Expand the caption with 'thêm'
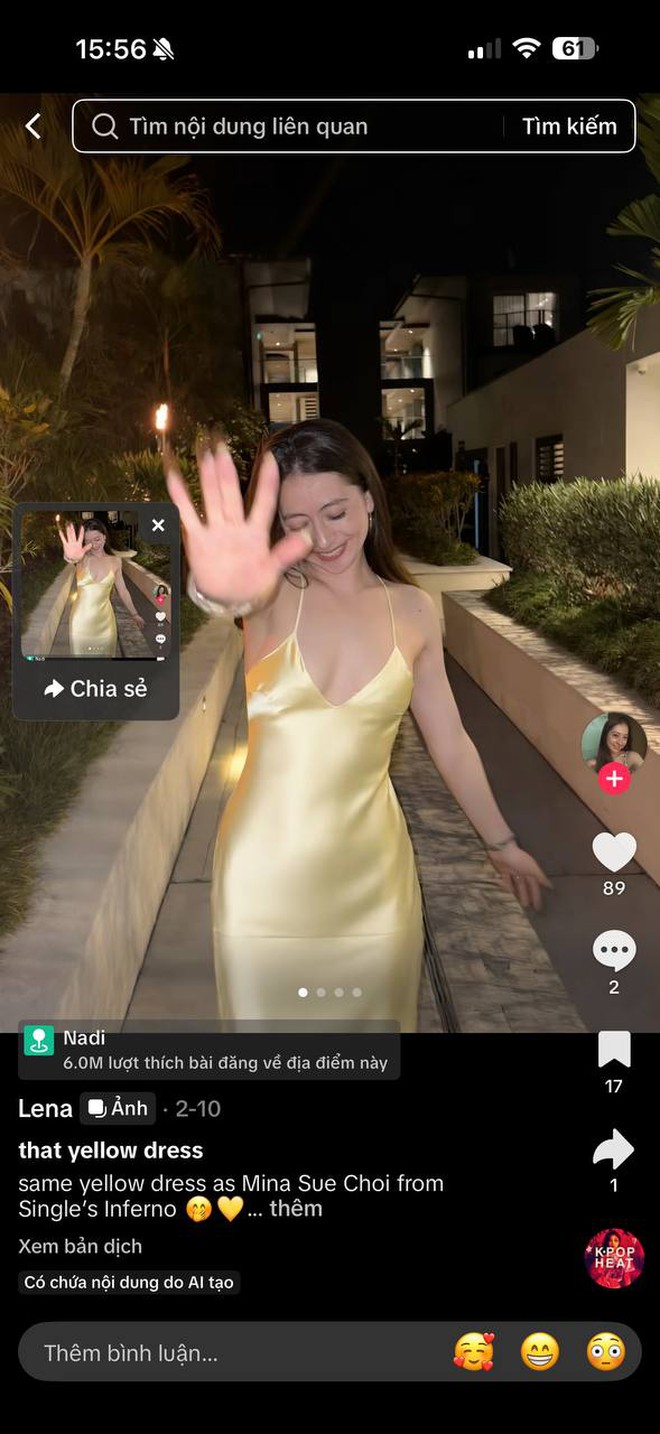Screen dimensions: 660x1434 coord(296,1209)
